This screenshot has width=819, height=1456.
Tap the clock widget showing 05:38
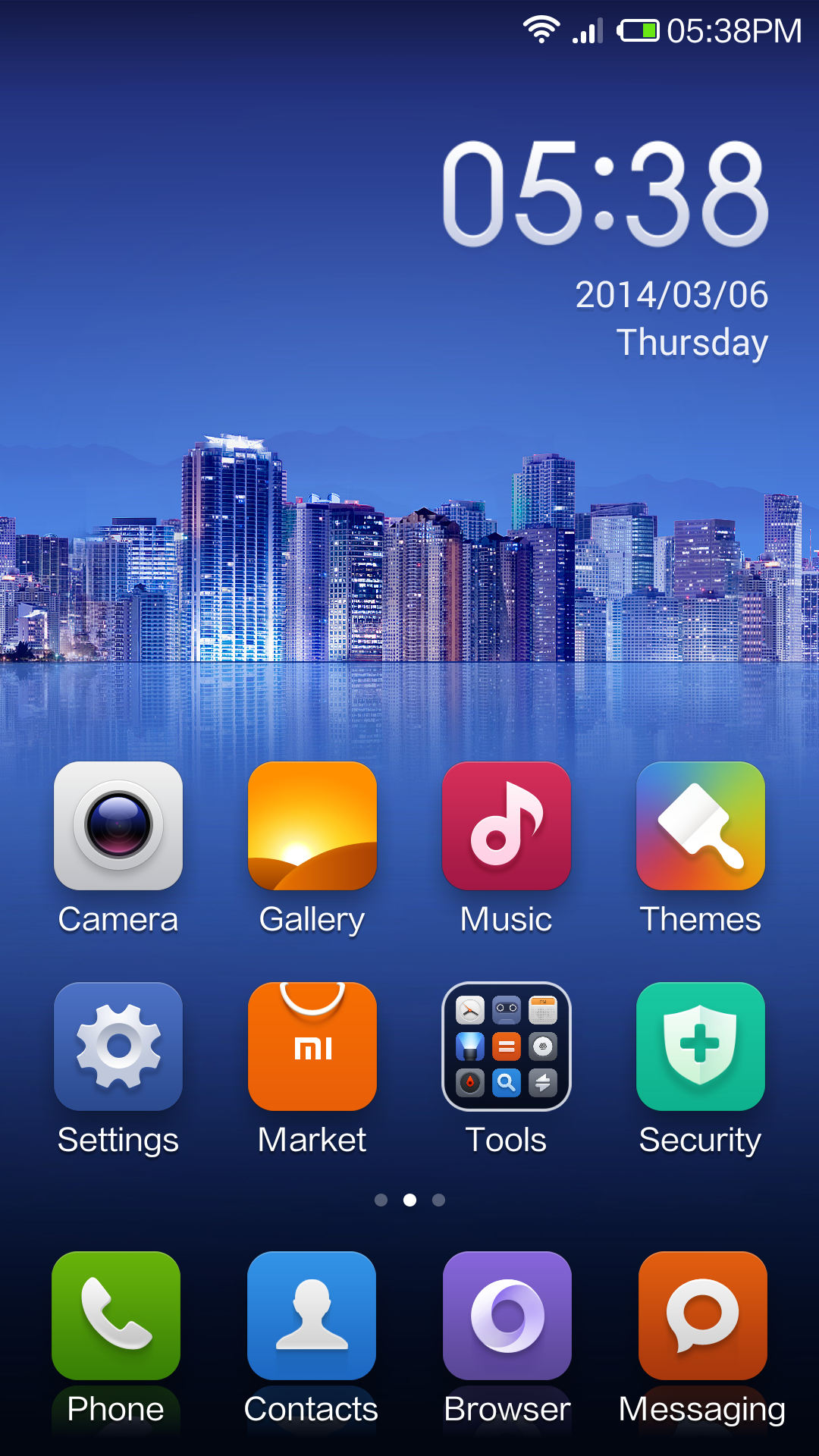605,194
